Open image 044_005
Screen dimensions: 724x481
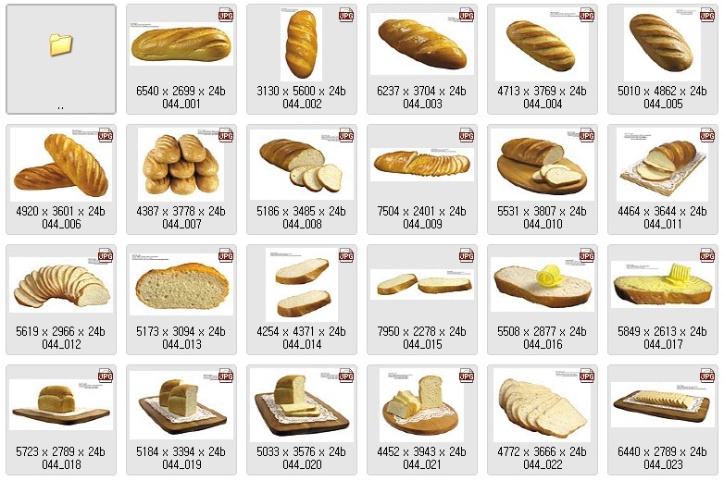tap(661, 45)
